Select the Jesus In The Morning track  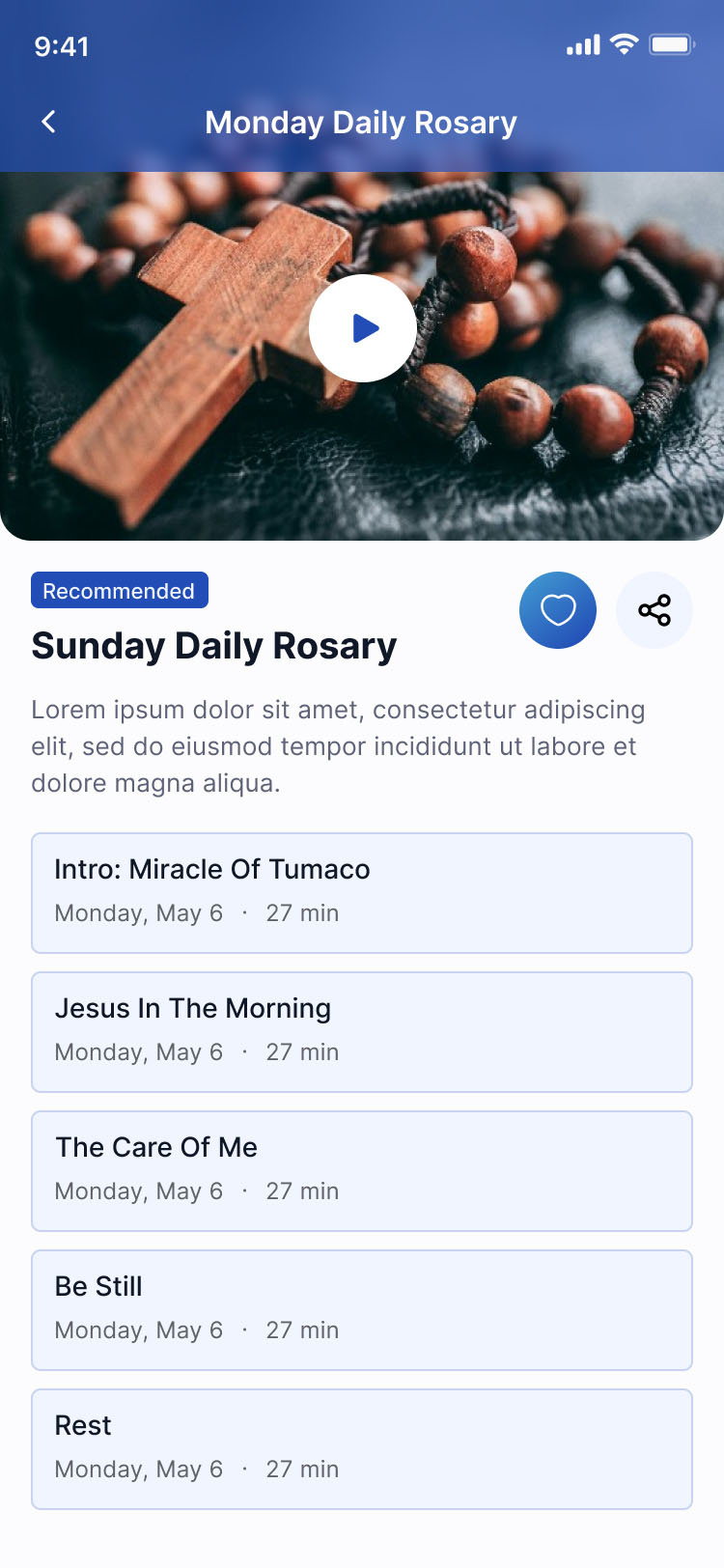362,1032
